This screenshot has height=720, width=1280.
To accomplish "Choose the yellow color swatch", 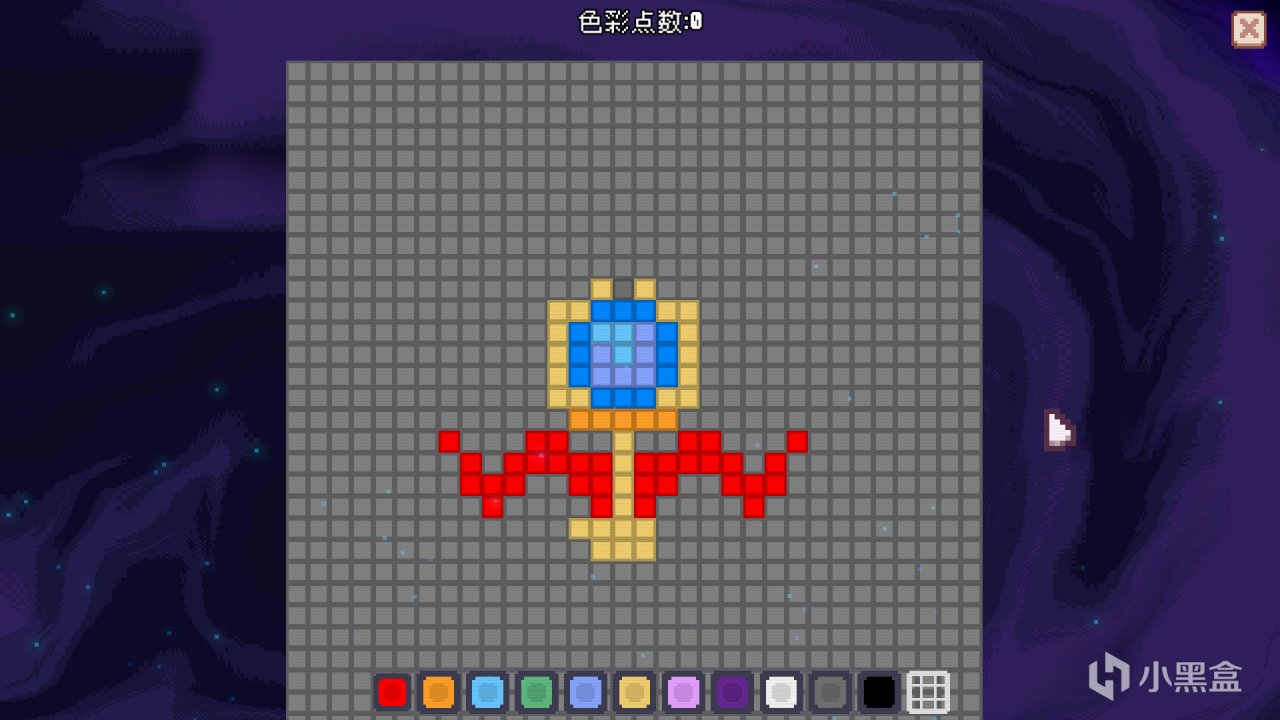I will tap(634, 692).
